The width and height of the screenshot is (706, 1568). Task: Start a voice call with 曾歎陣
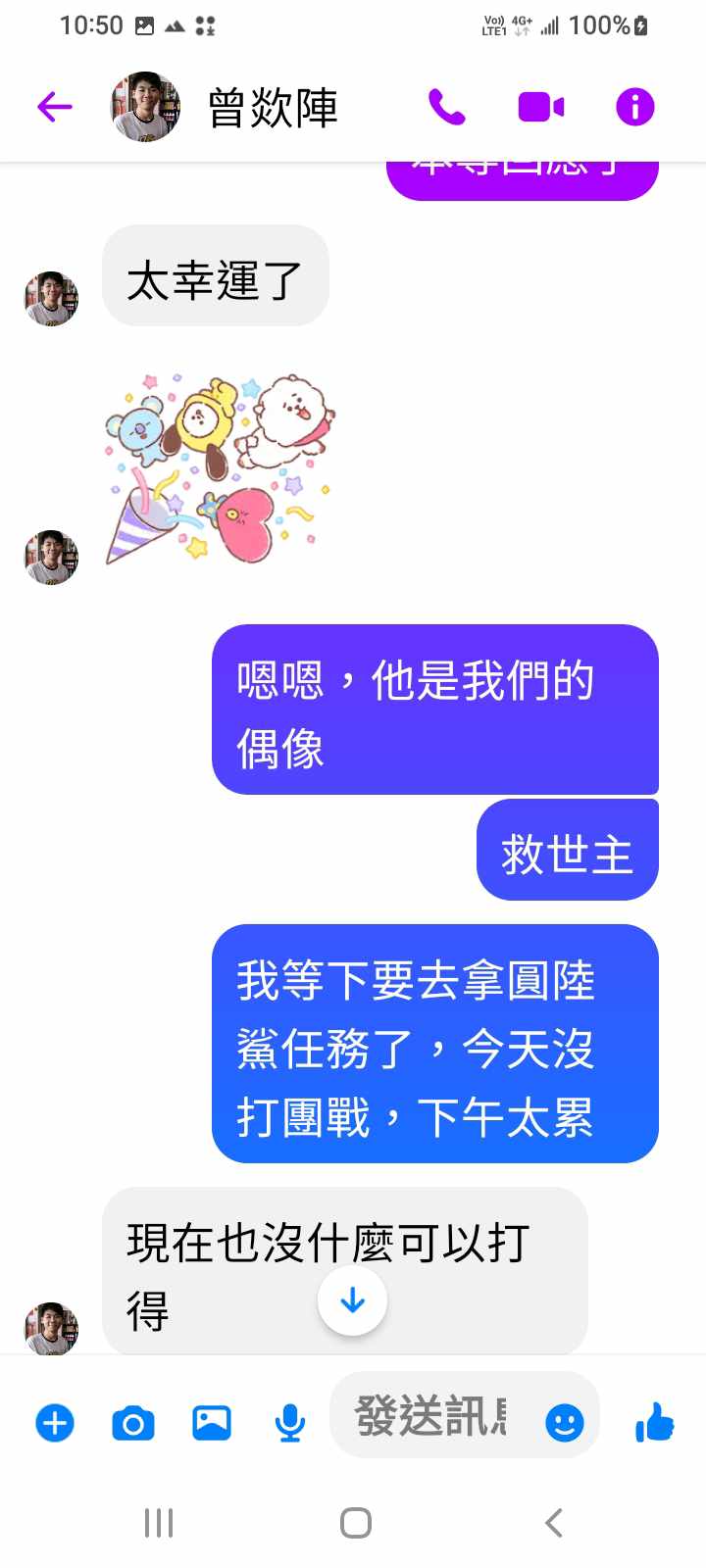click(x=447, y=107)
